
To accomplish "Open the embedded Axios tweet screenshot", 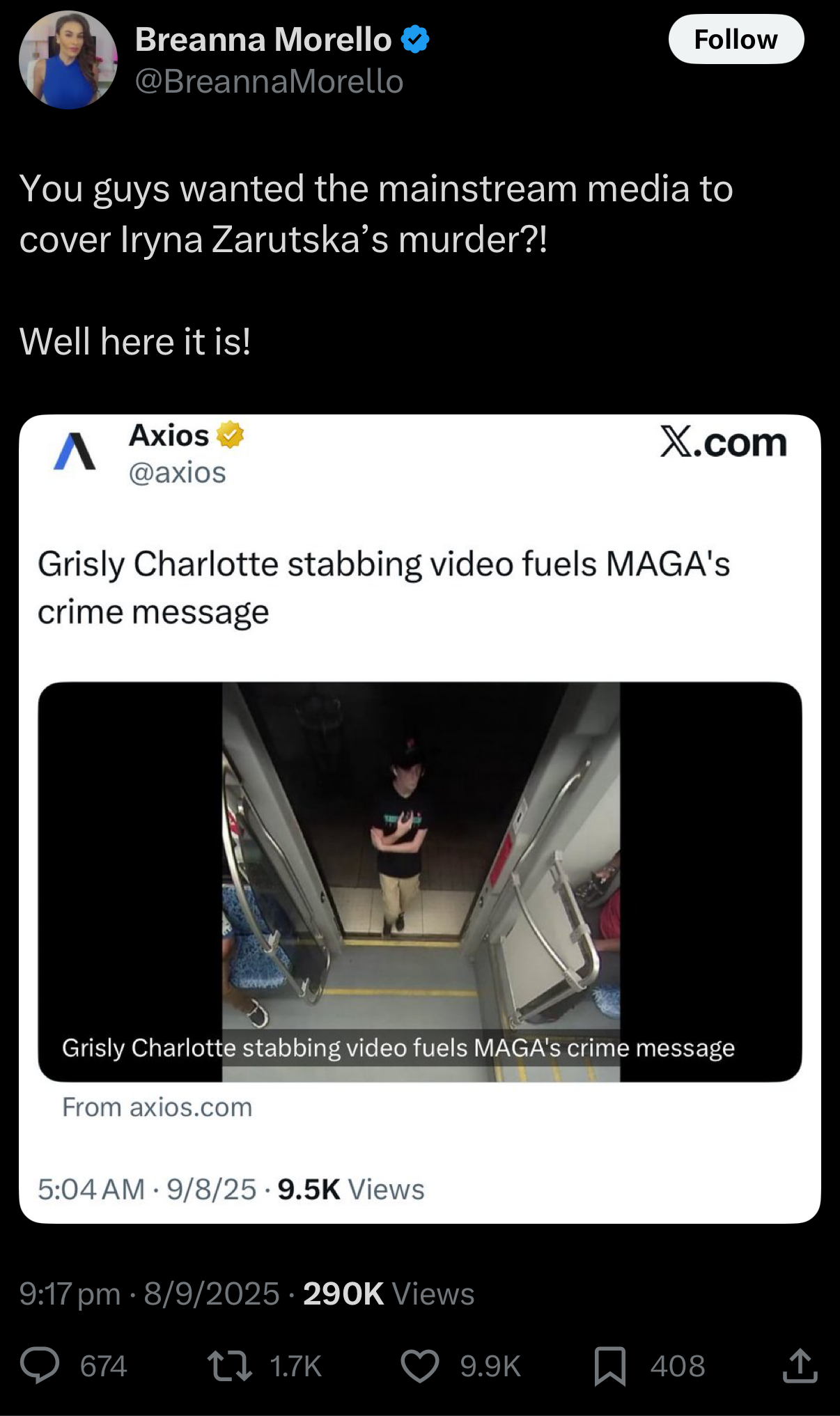I will (420, 819).
